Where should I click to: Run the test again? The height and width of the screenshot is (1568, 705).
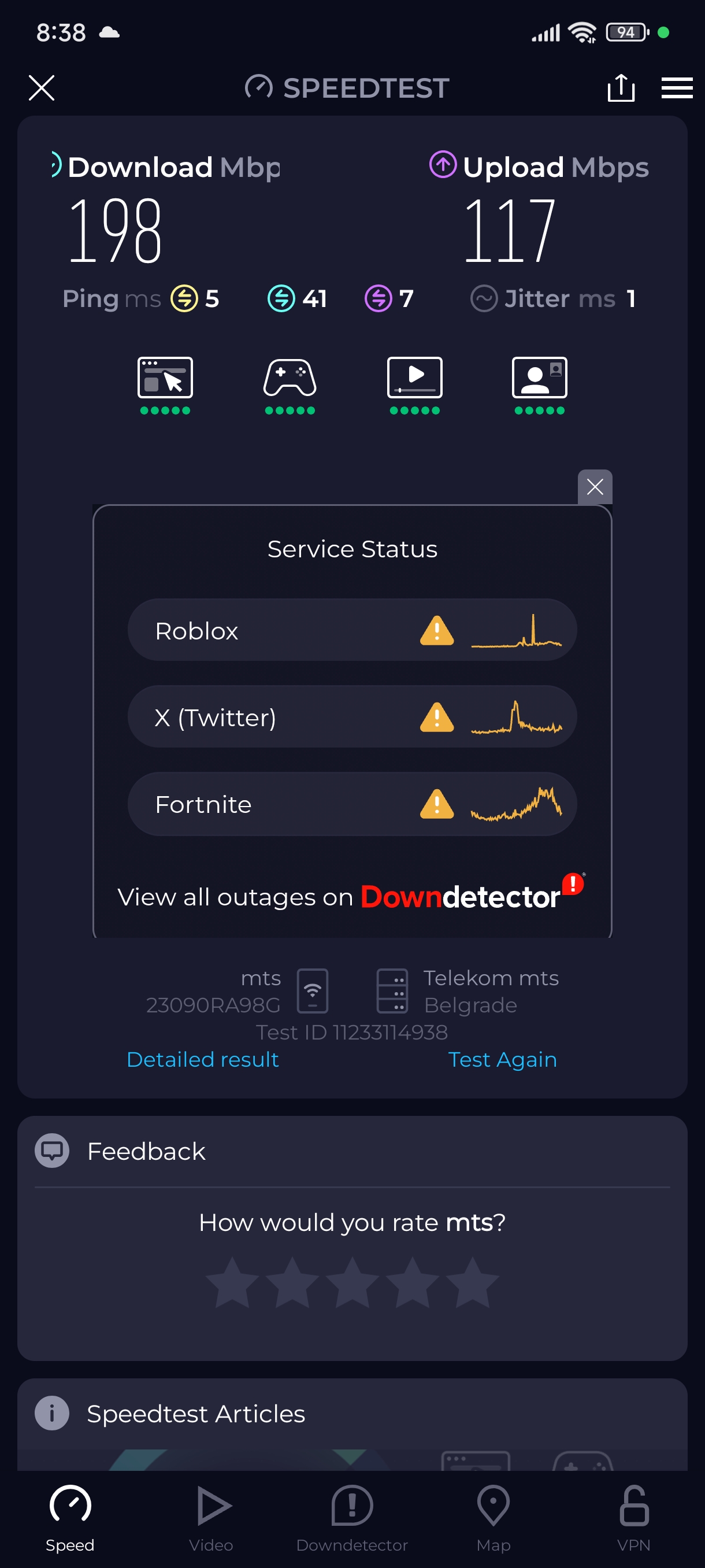pyautogui.click(x=502, y=1059)
